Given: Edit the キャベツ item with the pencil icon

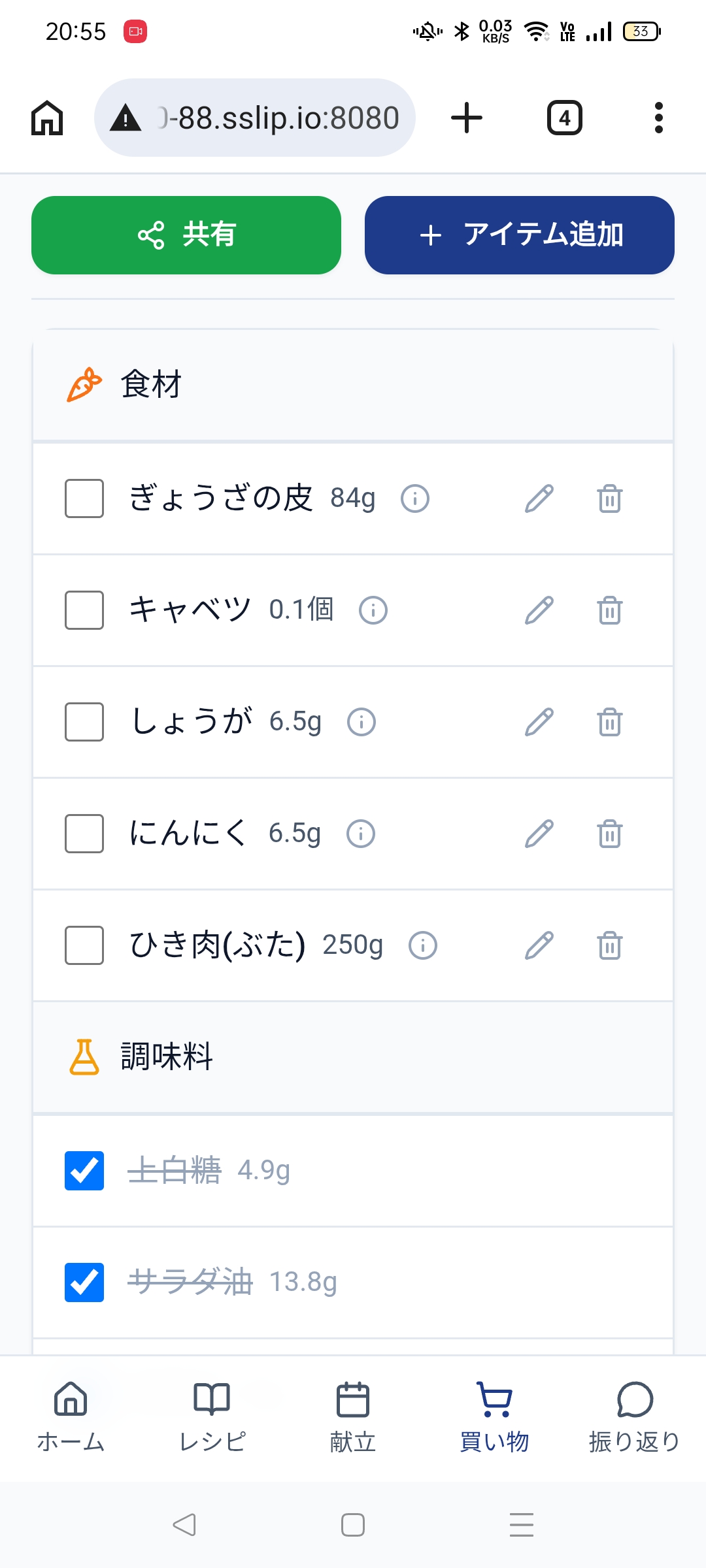Looking at the screenshot, I should [x=539, y=611].
